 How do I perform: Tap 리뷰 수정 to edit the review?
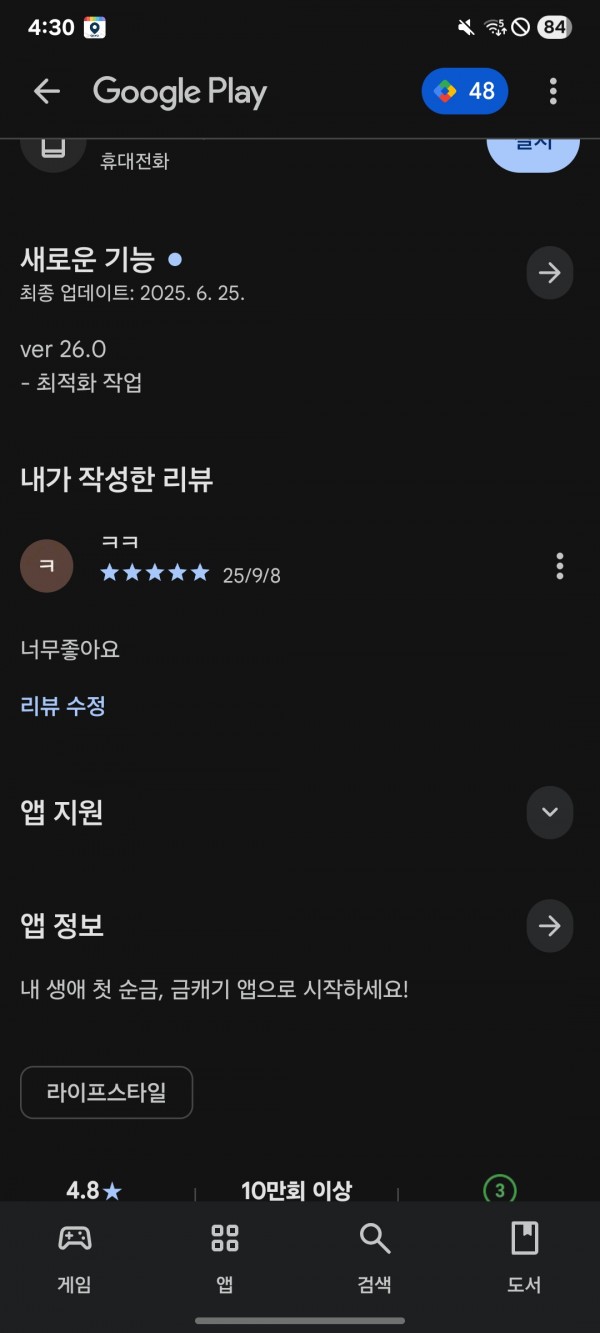click(63, 706)
